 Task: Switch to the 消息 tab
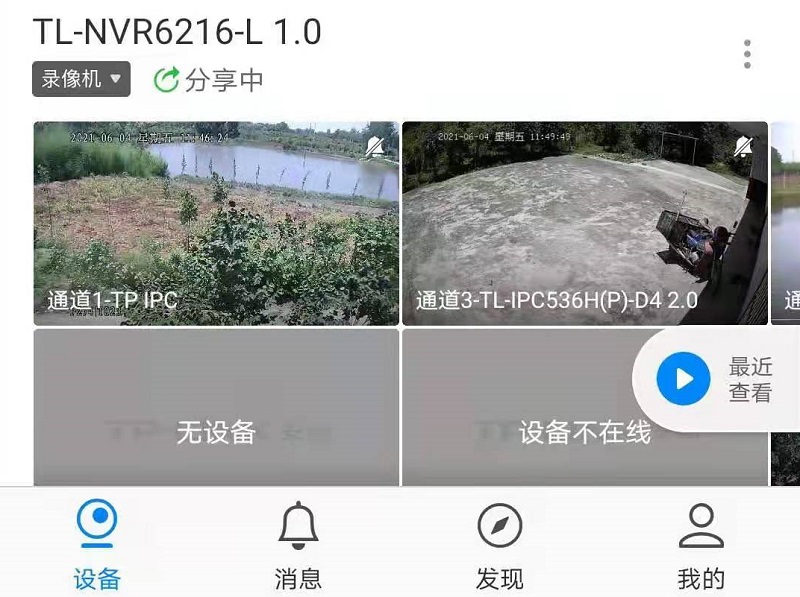(298, 545)
